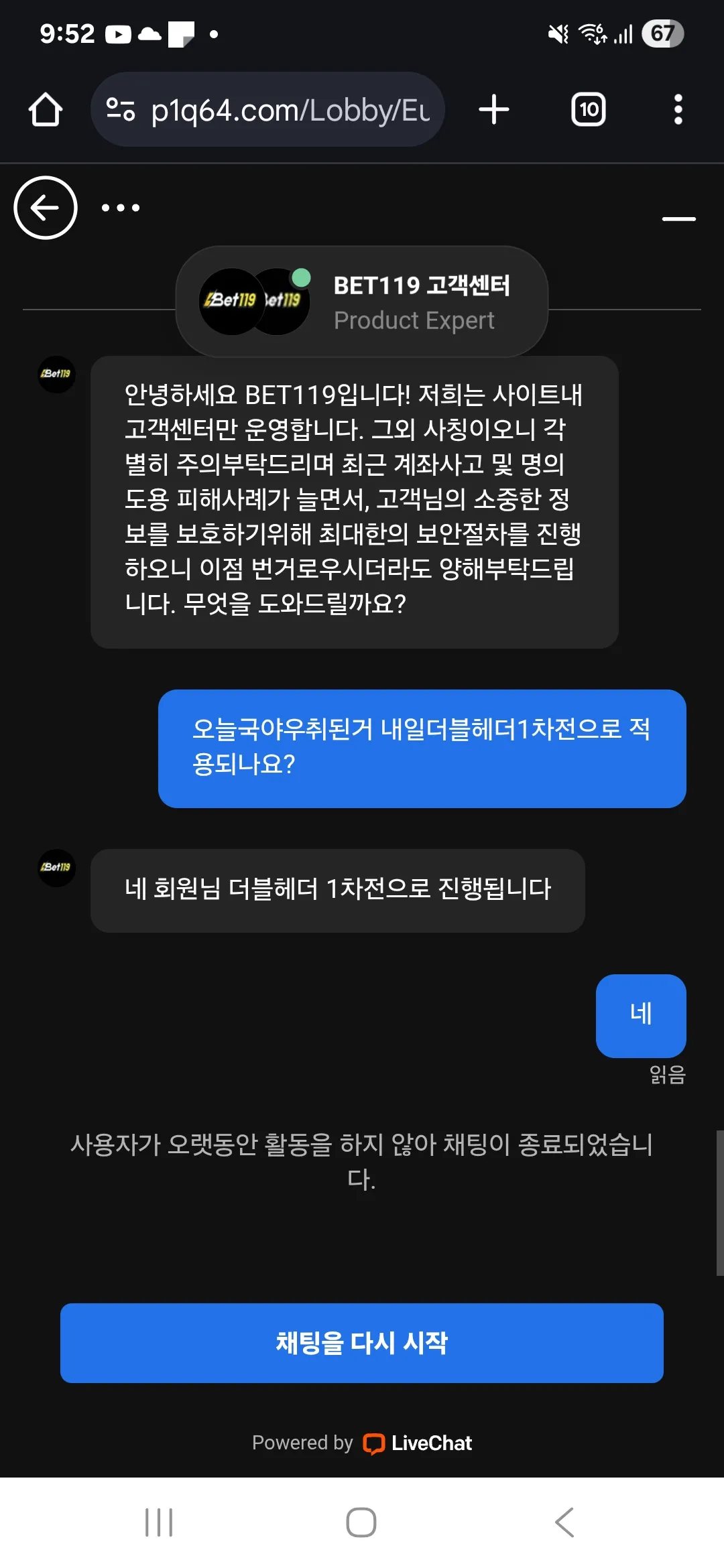Open the browser home page
Screen dimensions: 724x1568
46,109
